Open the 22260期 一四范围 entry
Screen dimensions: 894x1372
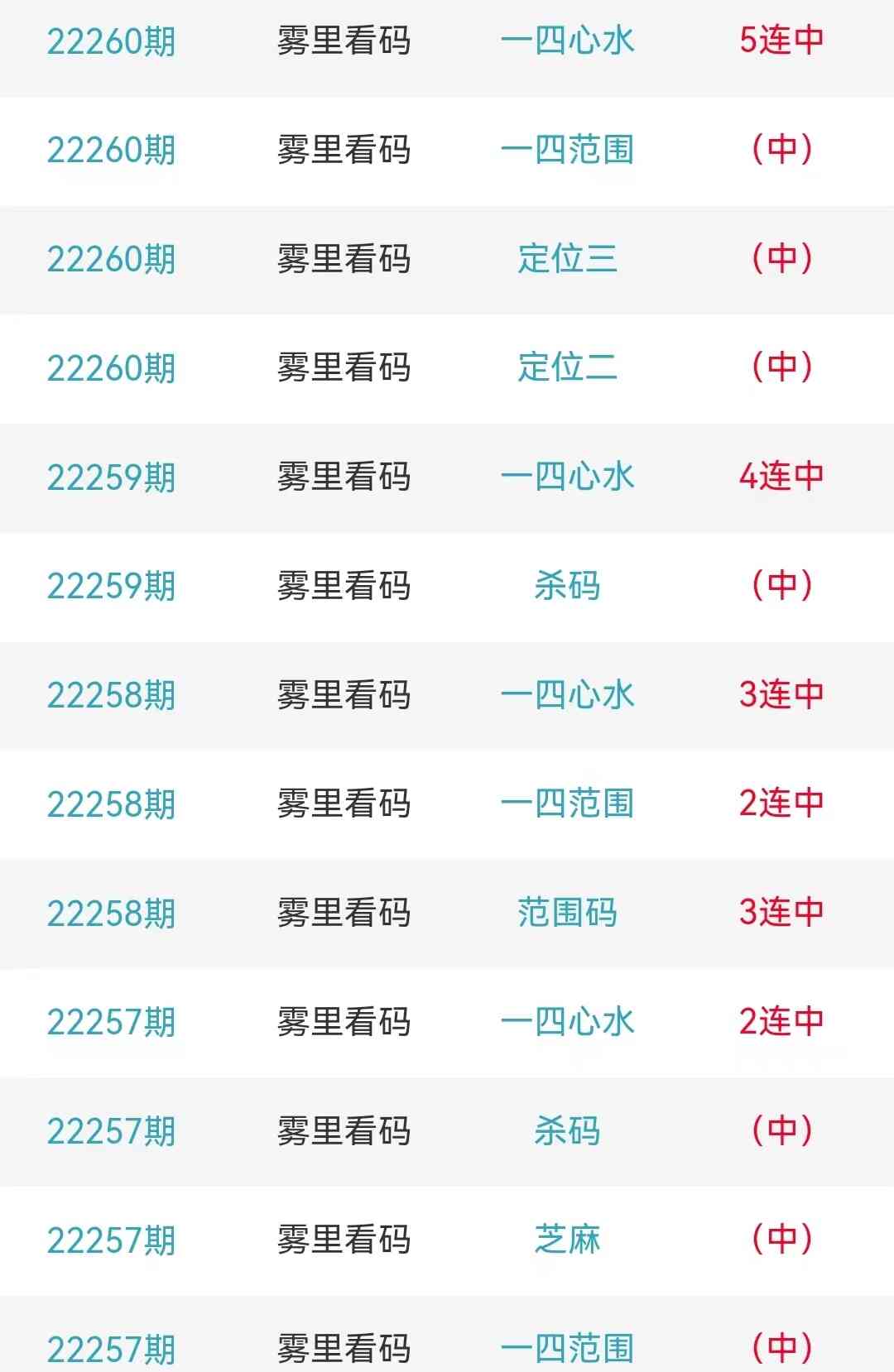[567, 150]
